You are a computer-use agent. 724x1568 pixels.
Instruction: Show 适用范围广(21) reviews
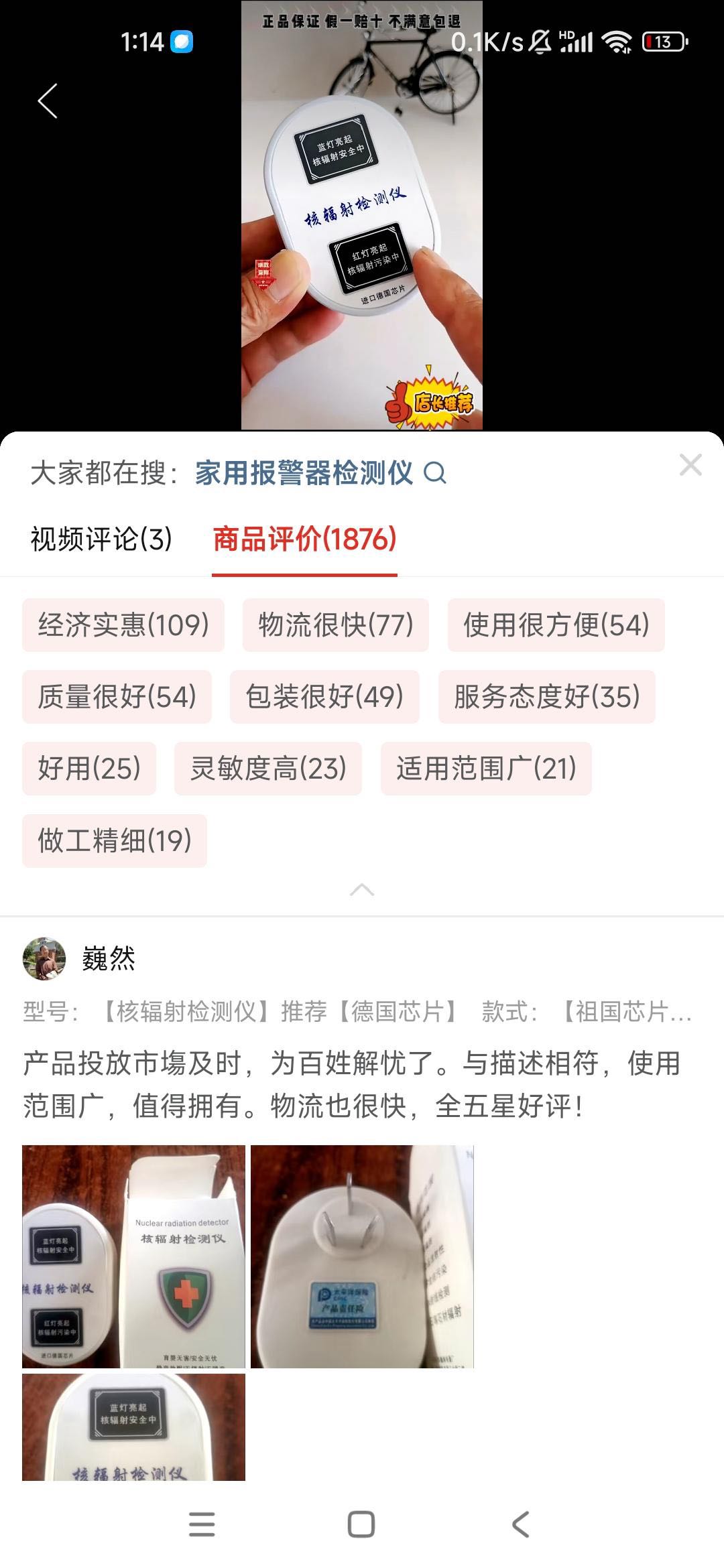pyautogui.click(x=486, y=768)
